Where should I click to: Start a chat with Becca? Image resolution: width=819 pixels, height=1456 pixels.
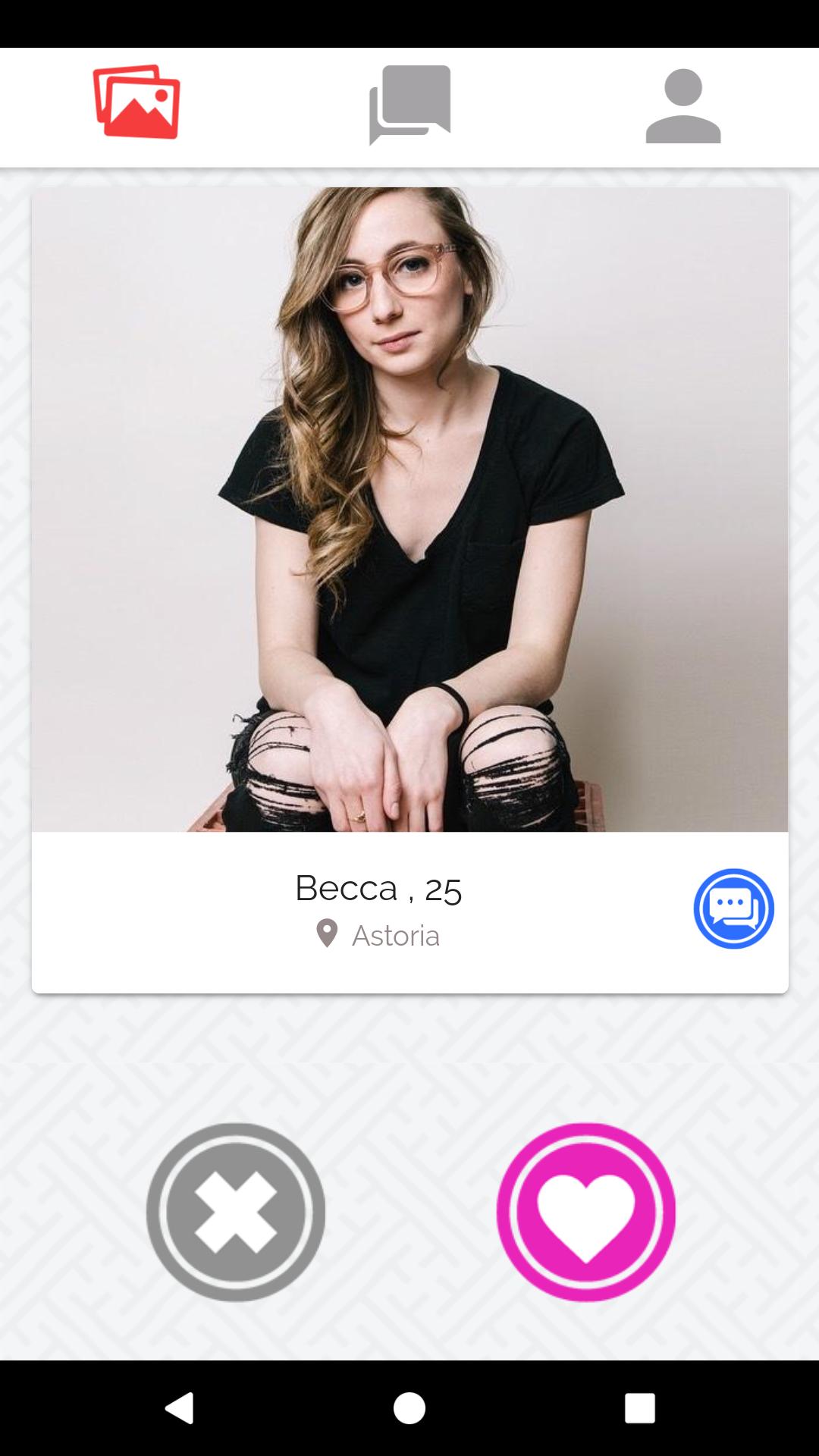[x=733, y=908]
